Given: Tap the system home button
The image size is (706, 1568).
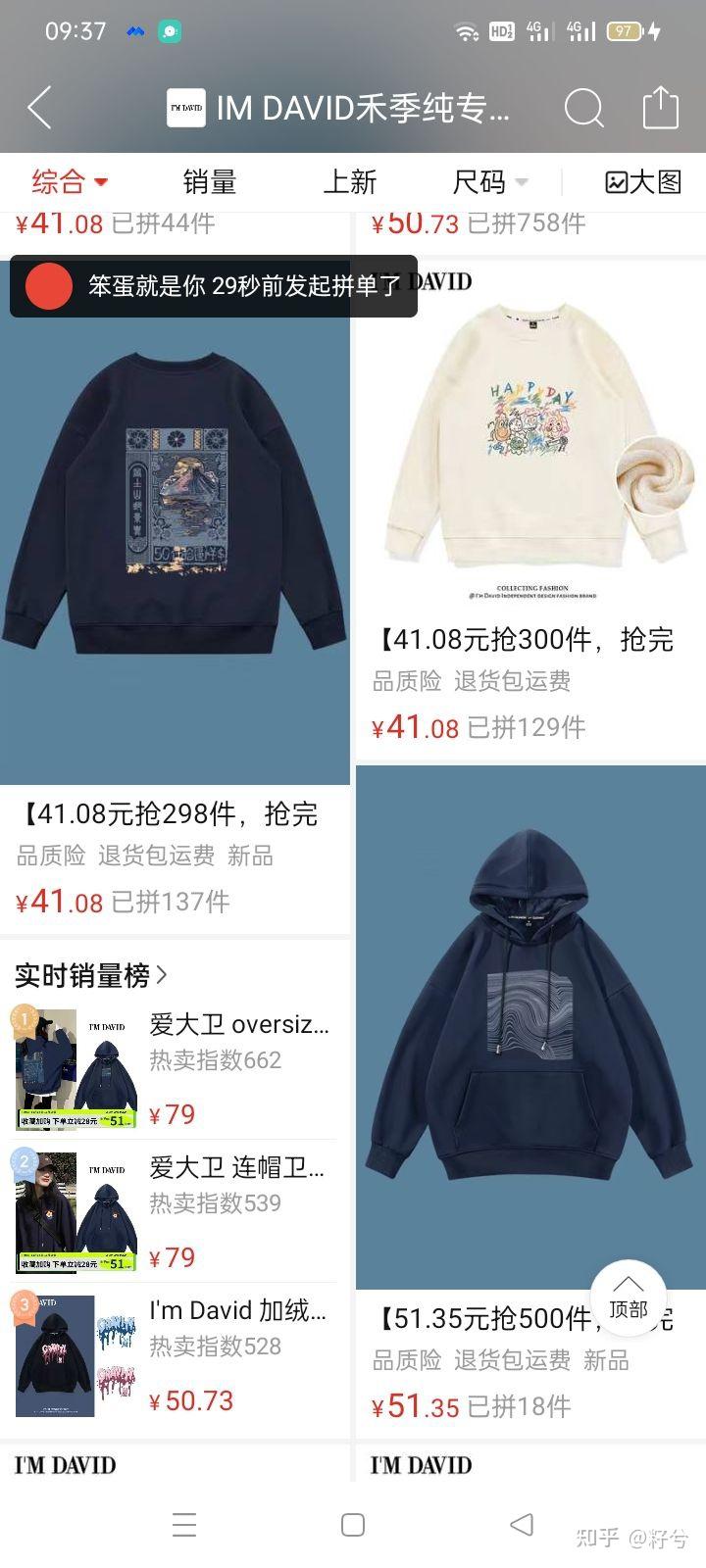Looking at the screenshot, I should (353, 1524).
